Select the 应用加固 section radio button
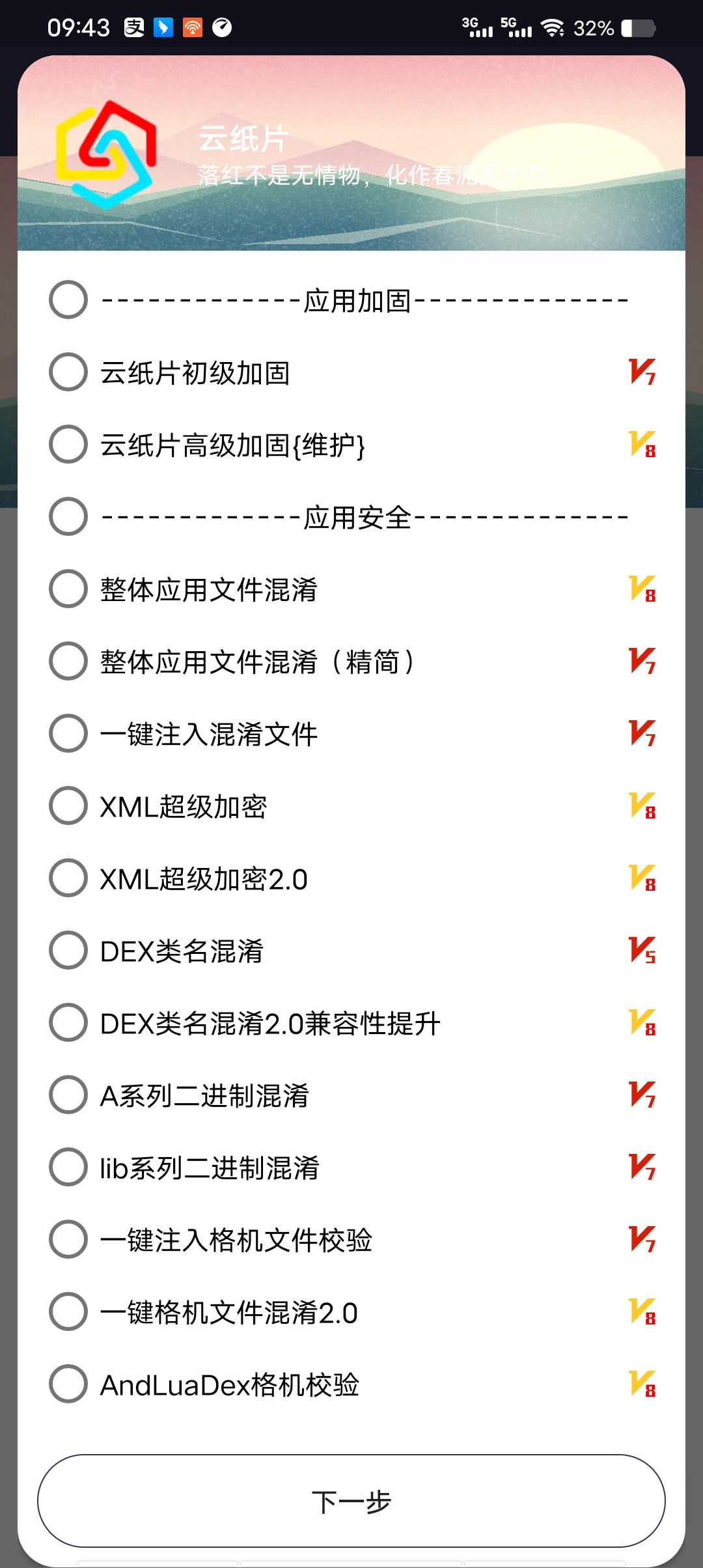 click(x=68, y=300)
